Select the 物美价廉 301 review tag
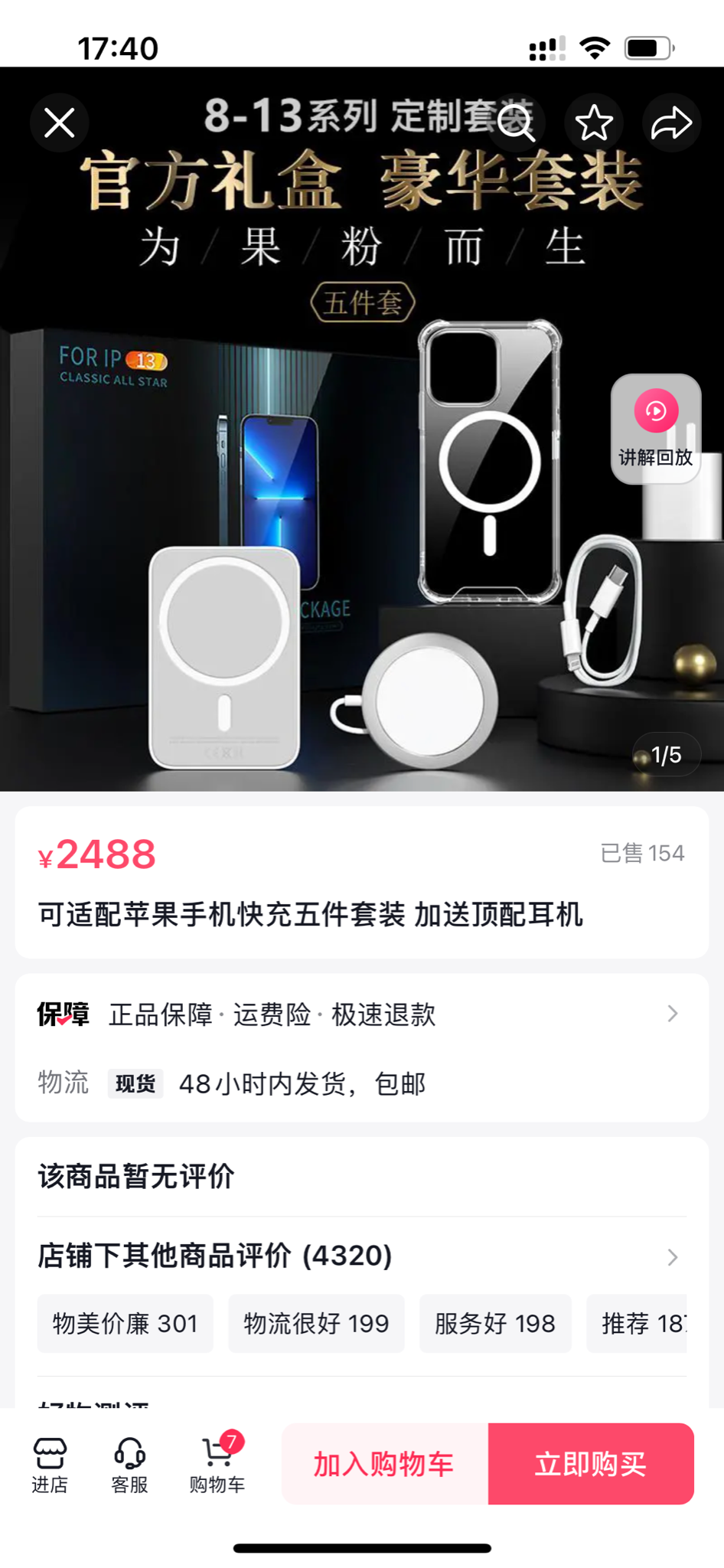This screenshot has width=724, height=1568. point(126,1323)
